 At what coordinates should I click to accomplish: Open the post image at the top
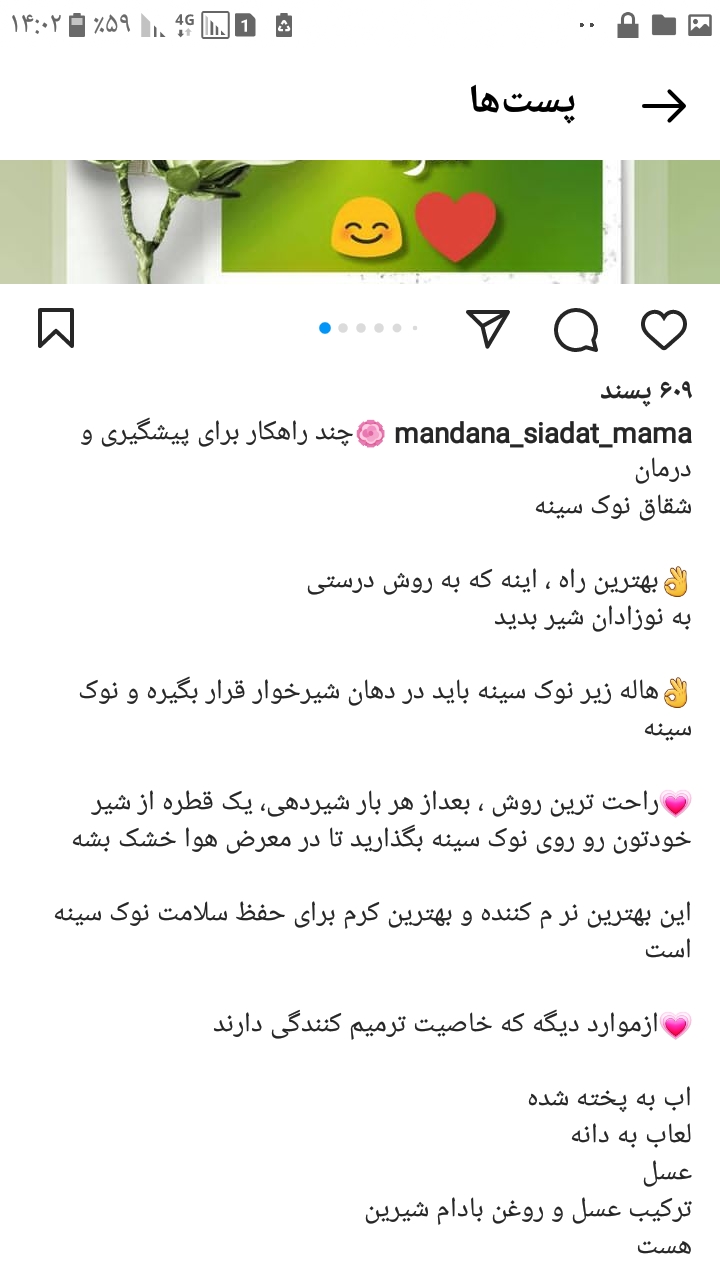coord(360,221)
